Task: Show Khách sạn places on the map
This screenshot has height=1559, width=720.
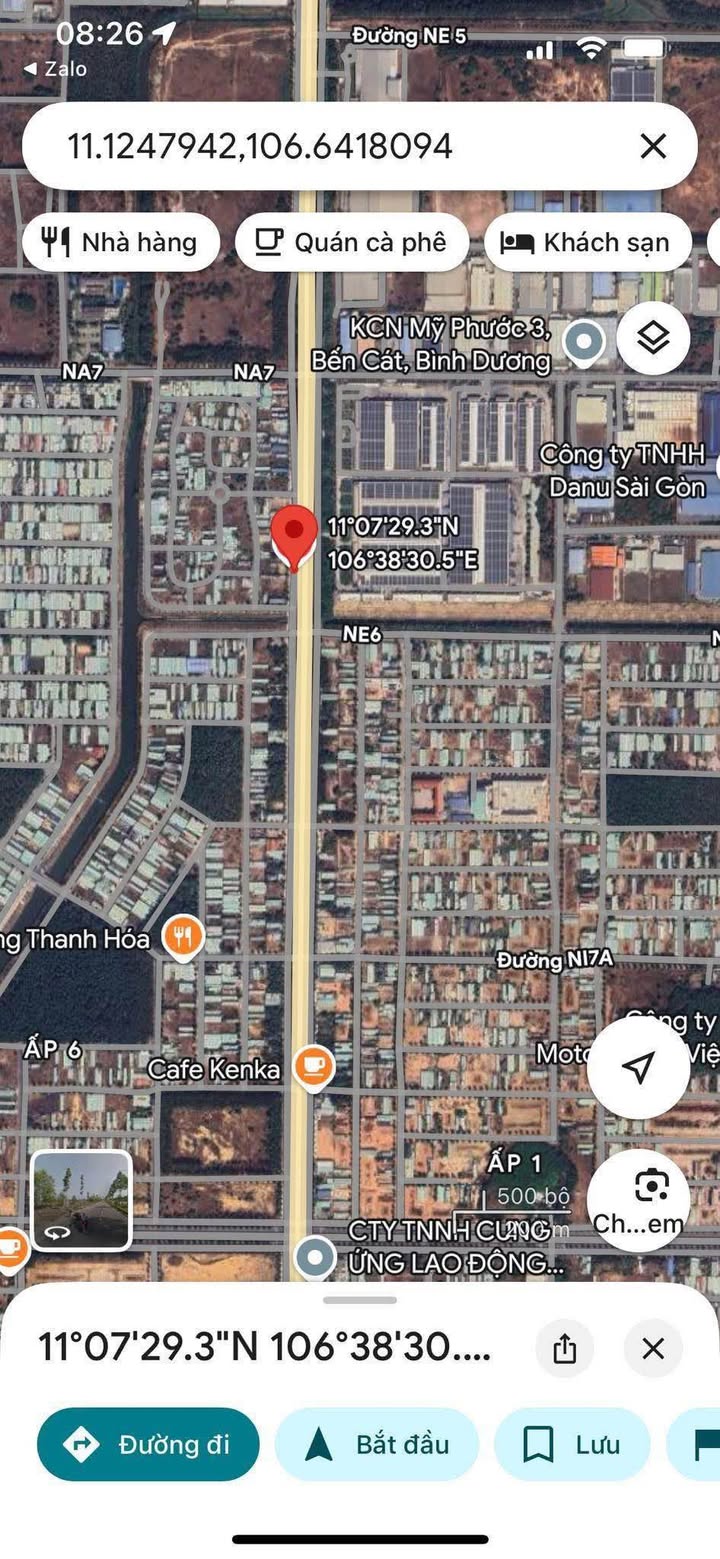Action: coord(588,242)
